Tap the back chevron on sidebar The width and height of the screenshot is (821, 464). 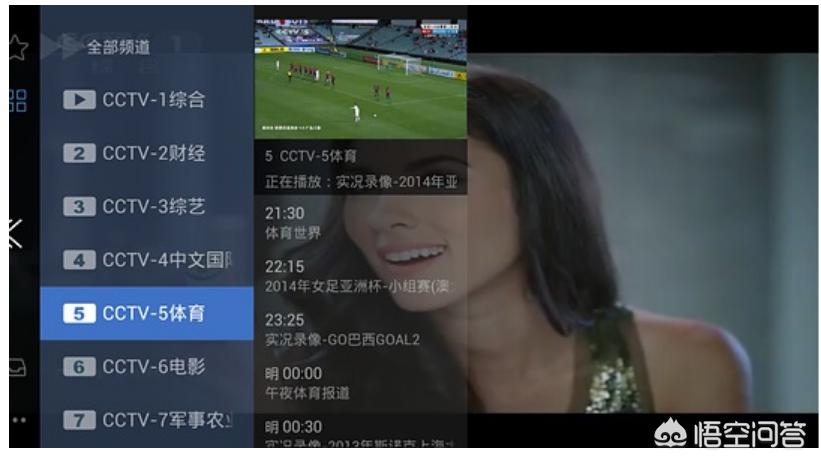coord(14,232)
